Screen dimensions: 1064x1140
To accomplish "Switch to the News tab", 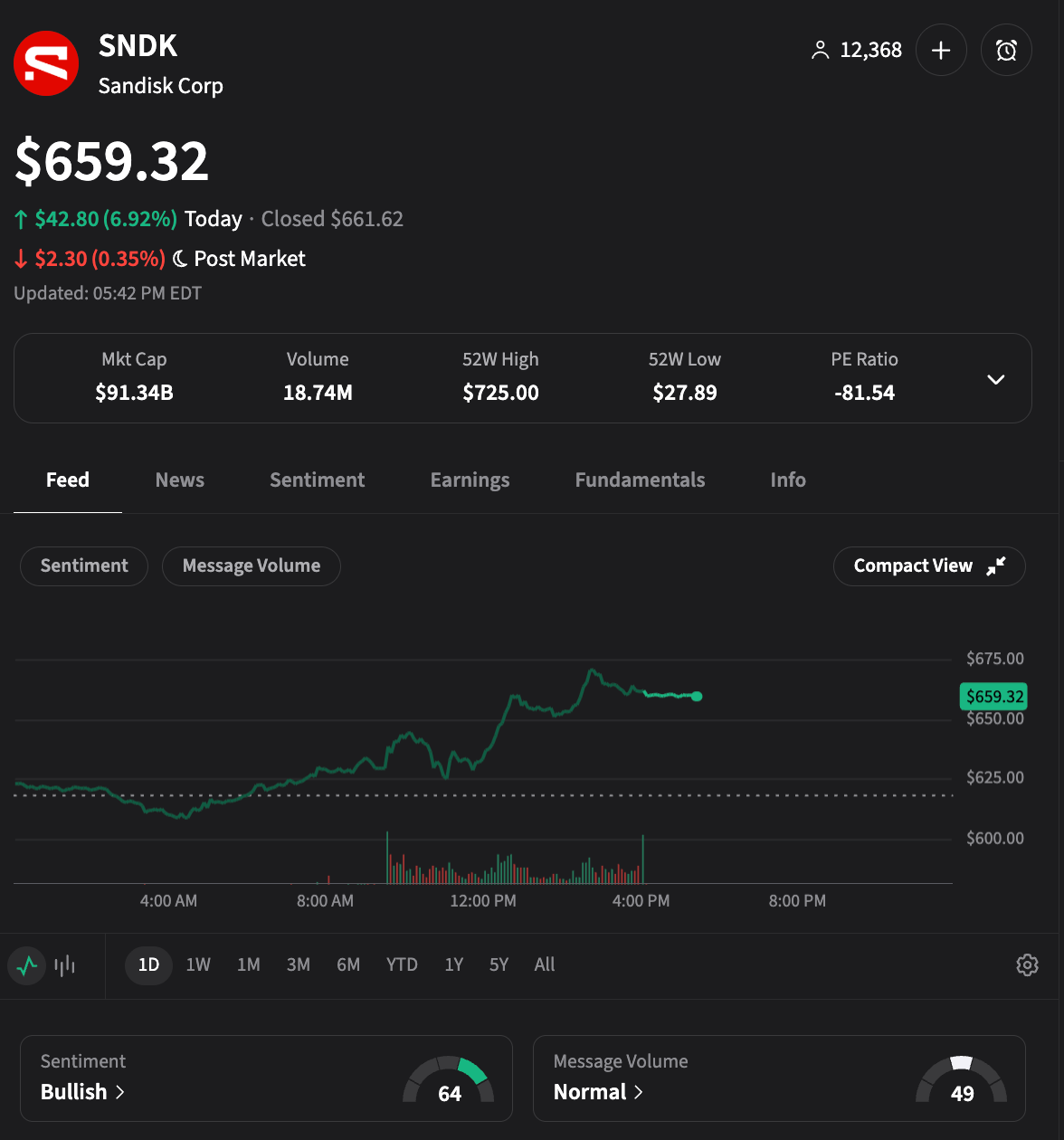I will point(179,480).
